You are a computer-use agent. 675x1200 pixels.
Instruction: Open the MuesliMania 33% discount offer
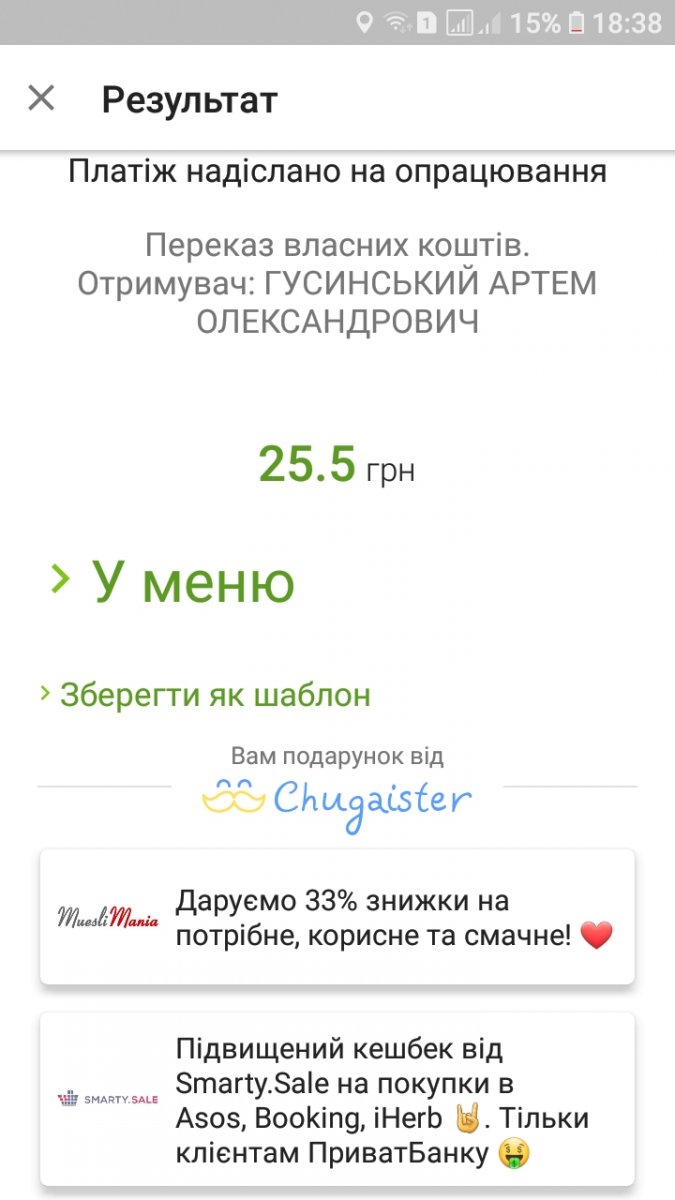pyautogui.click(x=337, y=917)
